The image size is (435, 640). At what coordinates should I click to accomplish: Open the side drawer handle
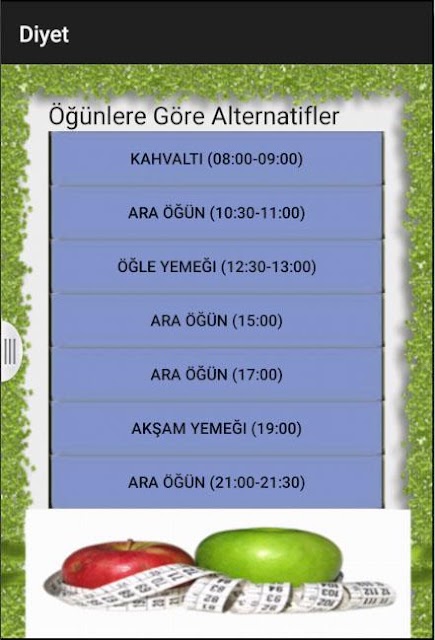[10, 351]
